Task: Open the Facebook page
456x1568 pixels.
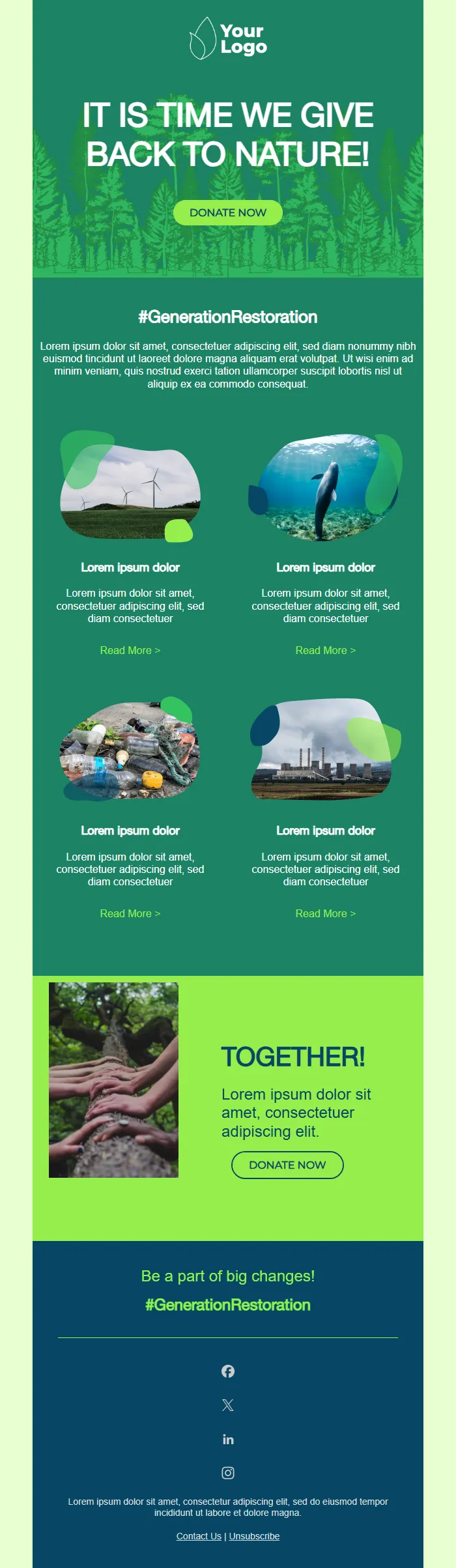Action: pyautogui.click(x=228, y=1371)
